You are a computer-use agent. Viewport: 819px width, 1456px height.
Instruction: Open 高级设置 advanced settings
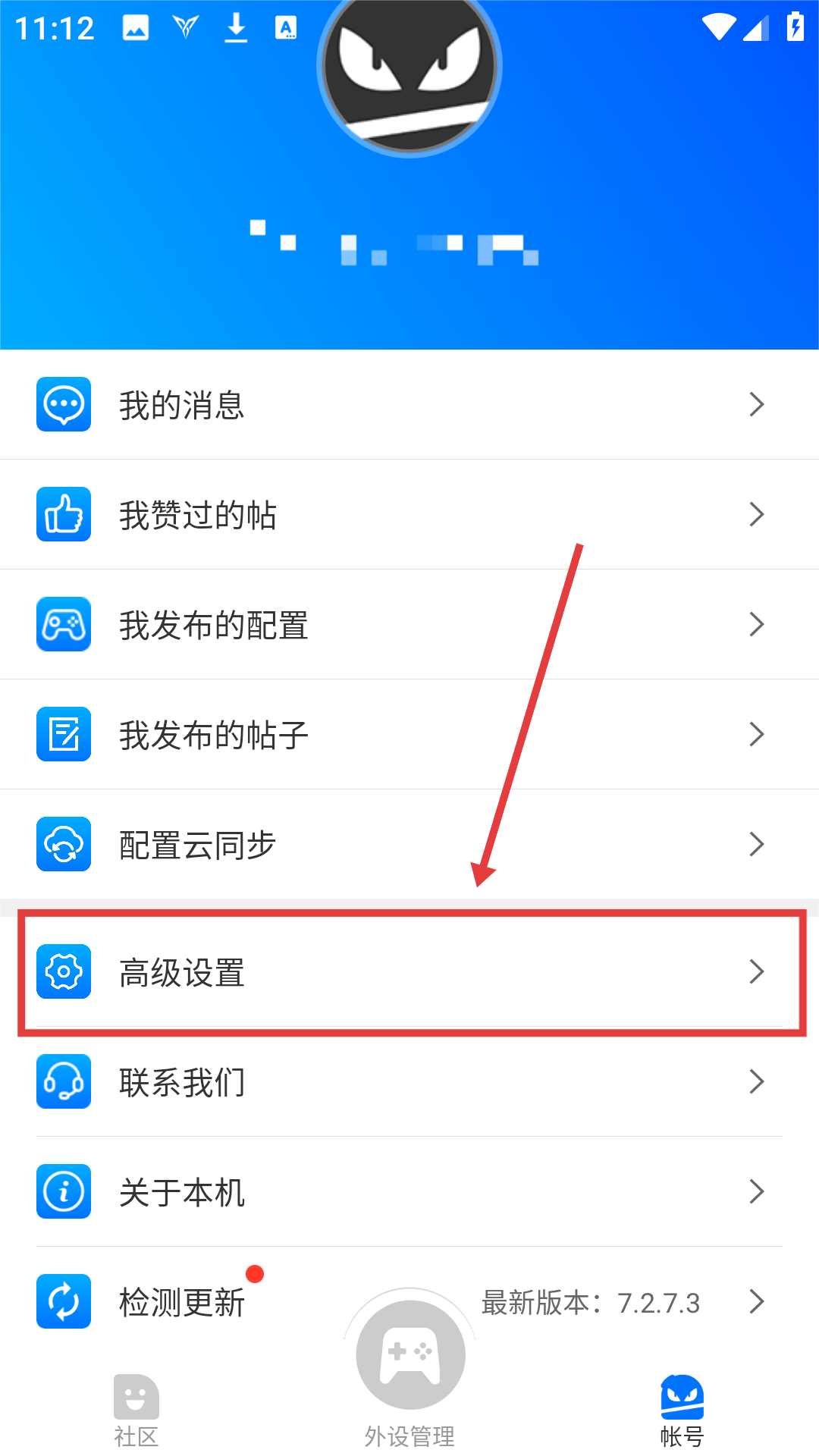click(x=409, y=971)
